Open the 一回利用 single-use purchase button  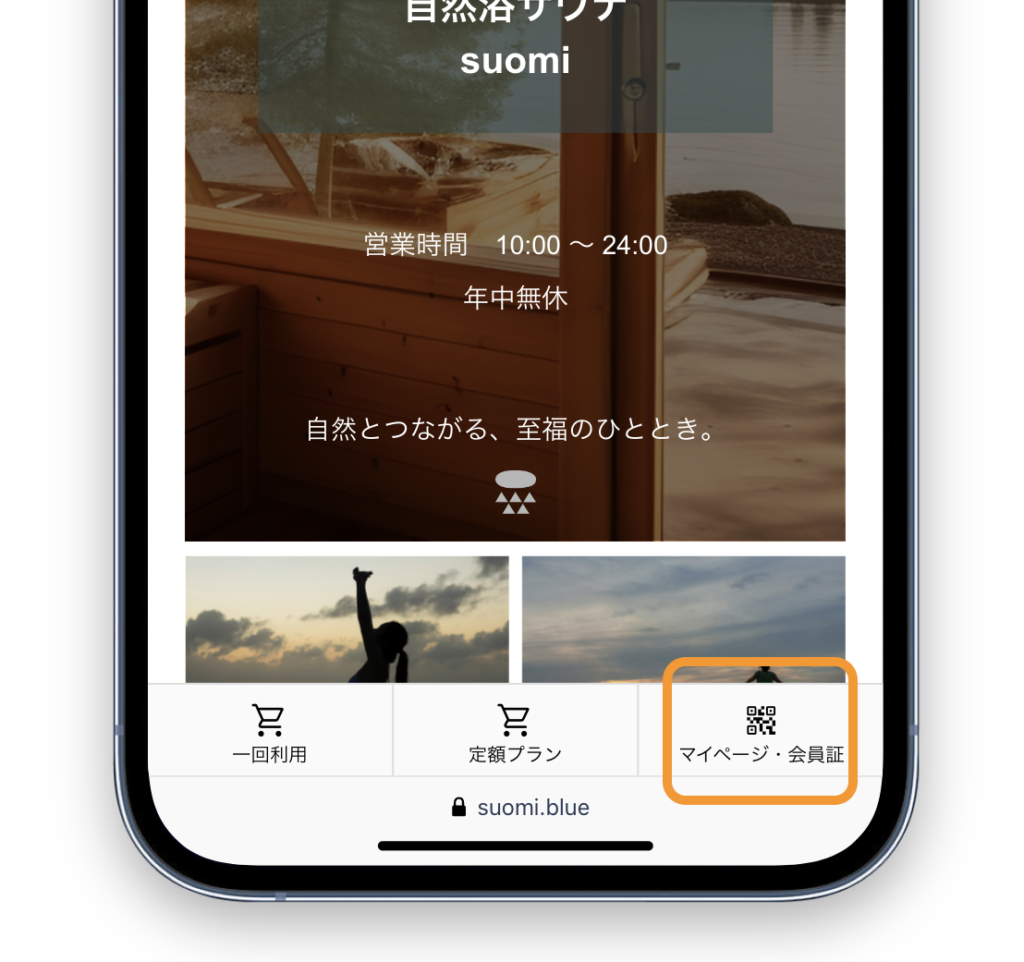click(269, 733)
